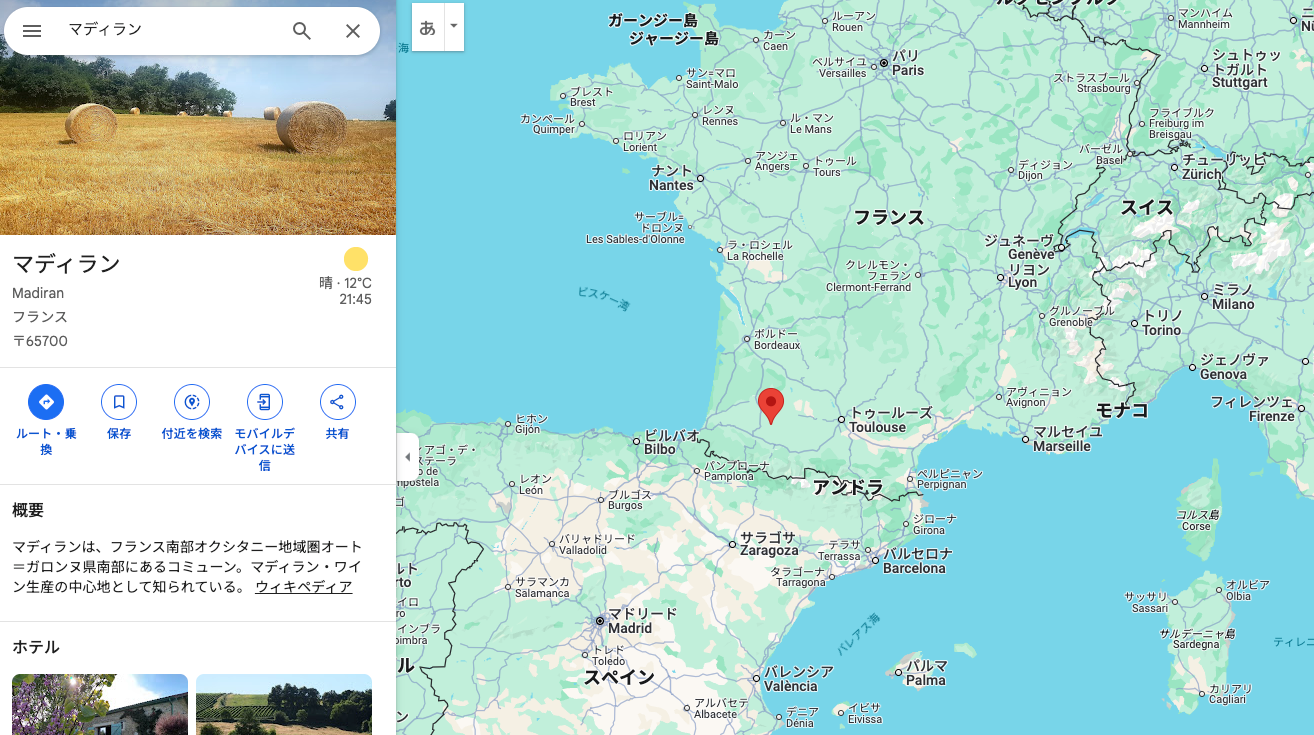Tap the あ input method button

[427, 27]
